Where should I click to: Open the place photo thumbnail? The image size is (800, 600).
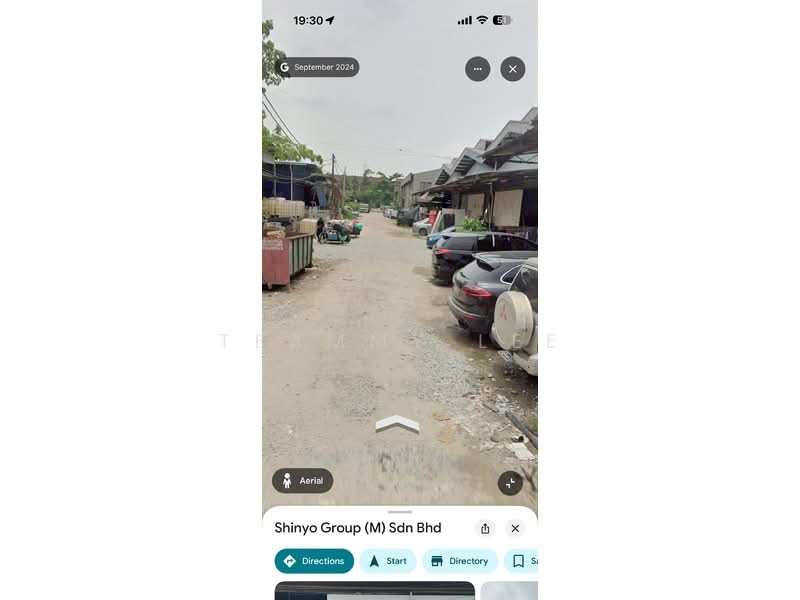click(x=374, y=591)
